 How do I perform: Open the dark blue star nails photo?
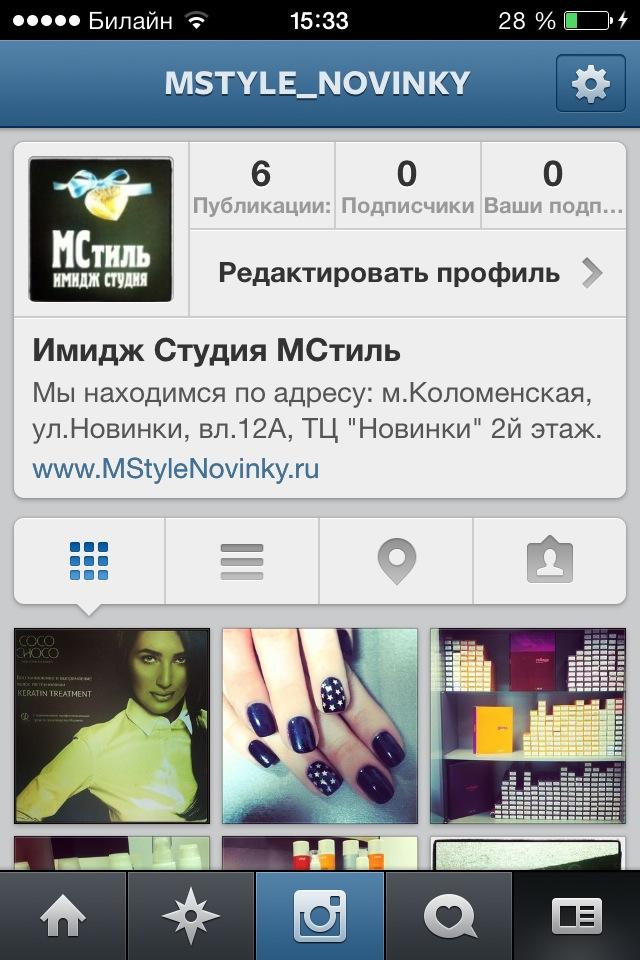coord(320,725)
